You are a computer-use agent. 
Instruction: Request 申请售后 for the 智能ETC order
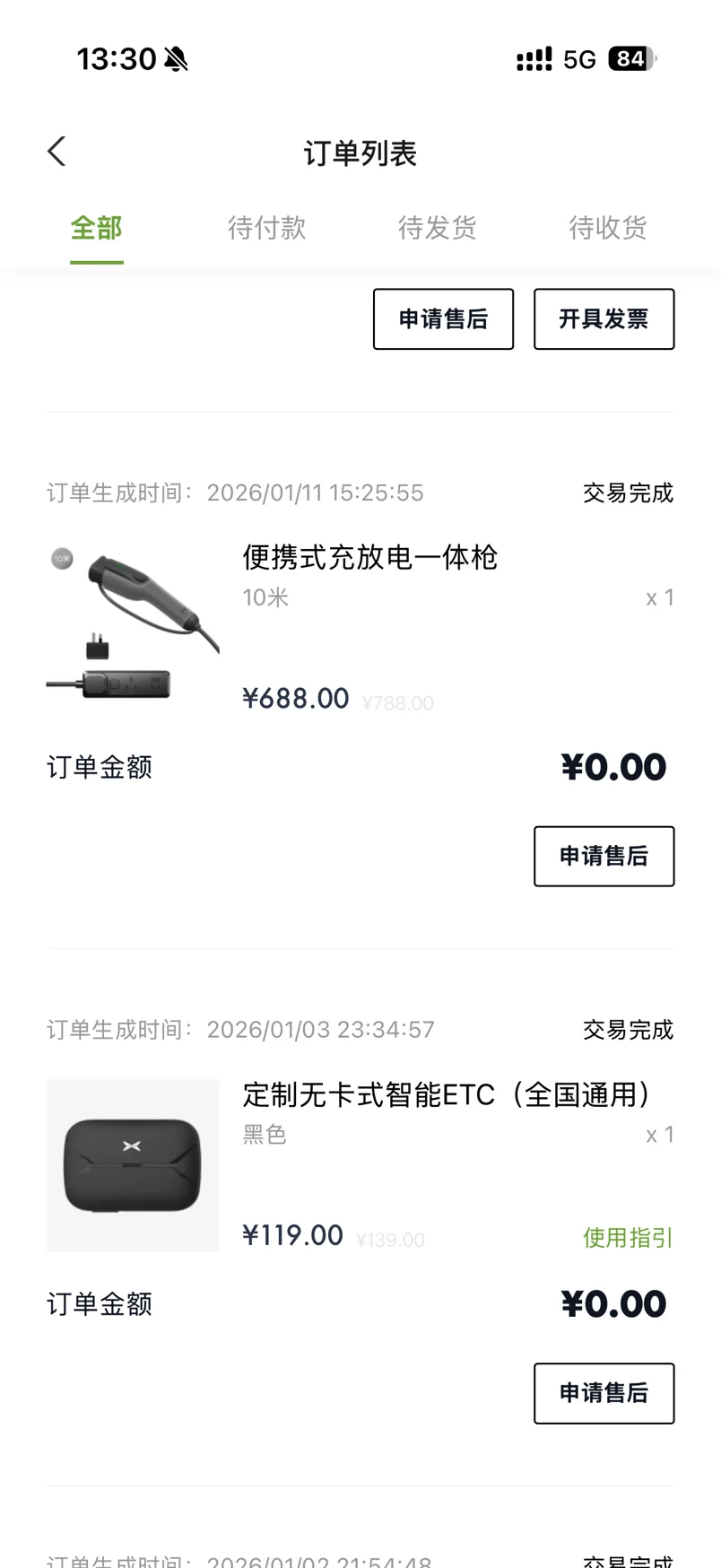604,1393
